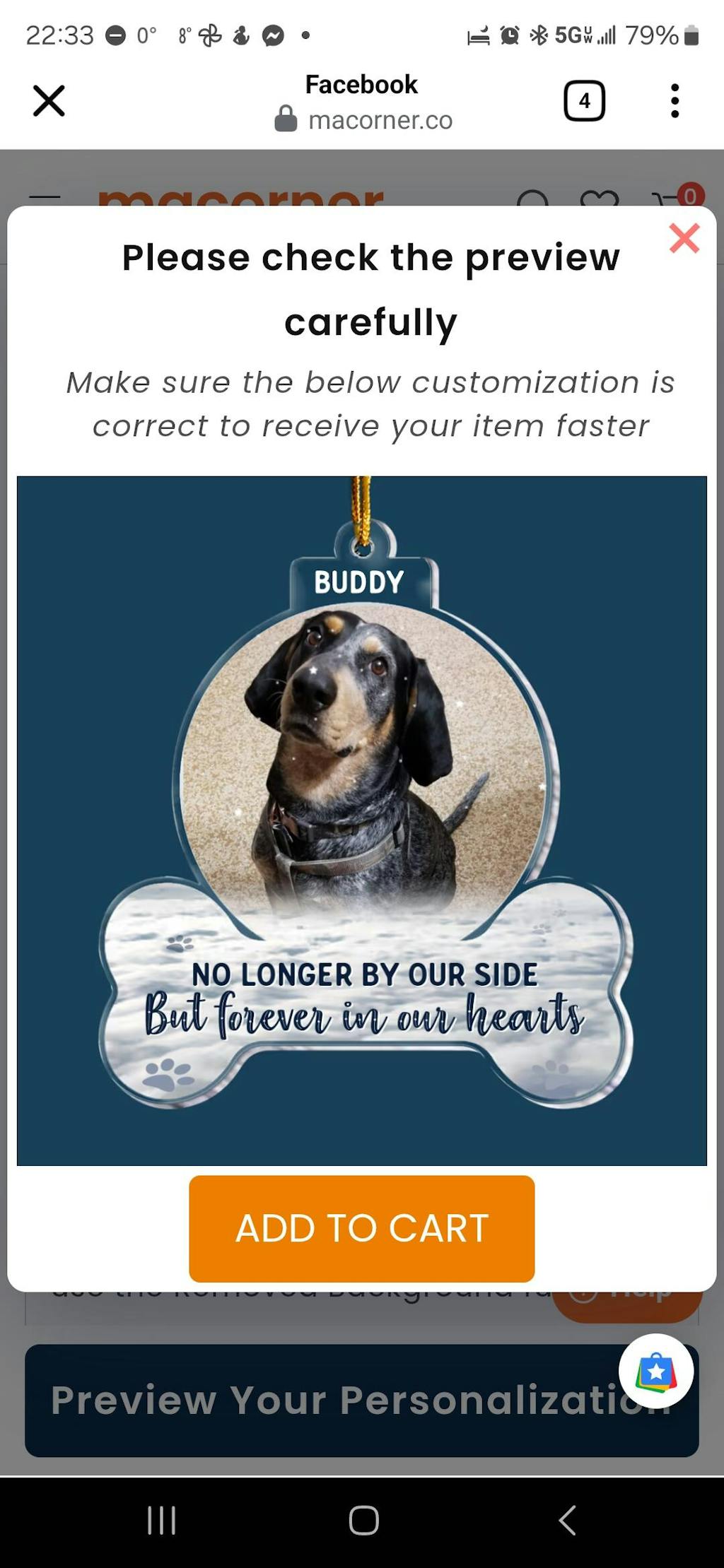The width and height of the screenshot is (724, 1568).
Task: Open recent apps from navigation bar
Action: coord(161,1520)
